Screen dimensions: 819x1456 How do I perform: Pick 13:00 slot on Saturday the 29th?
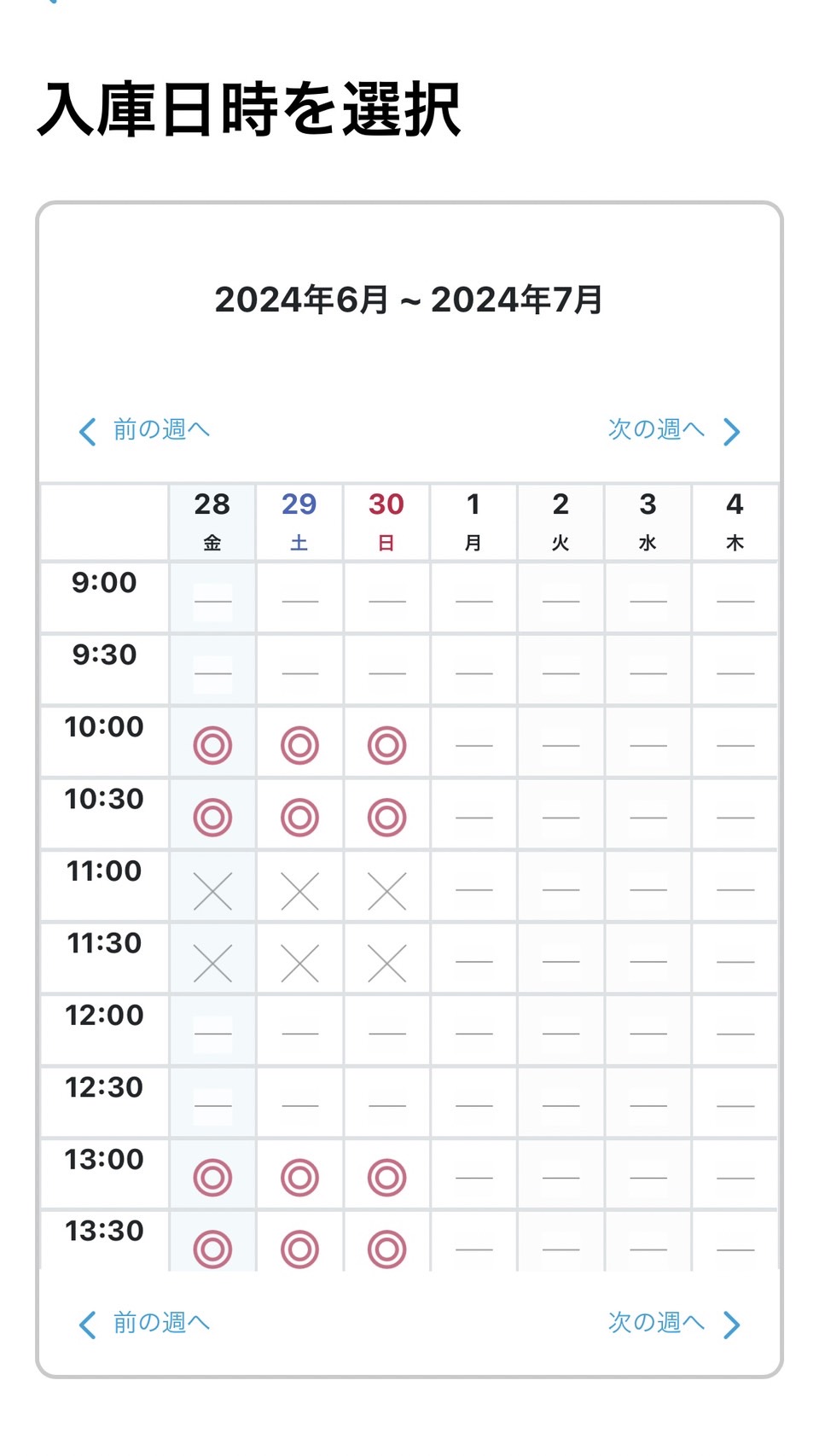point(299,1178)
